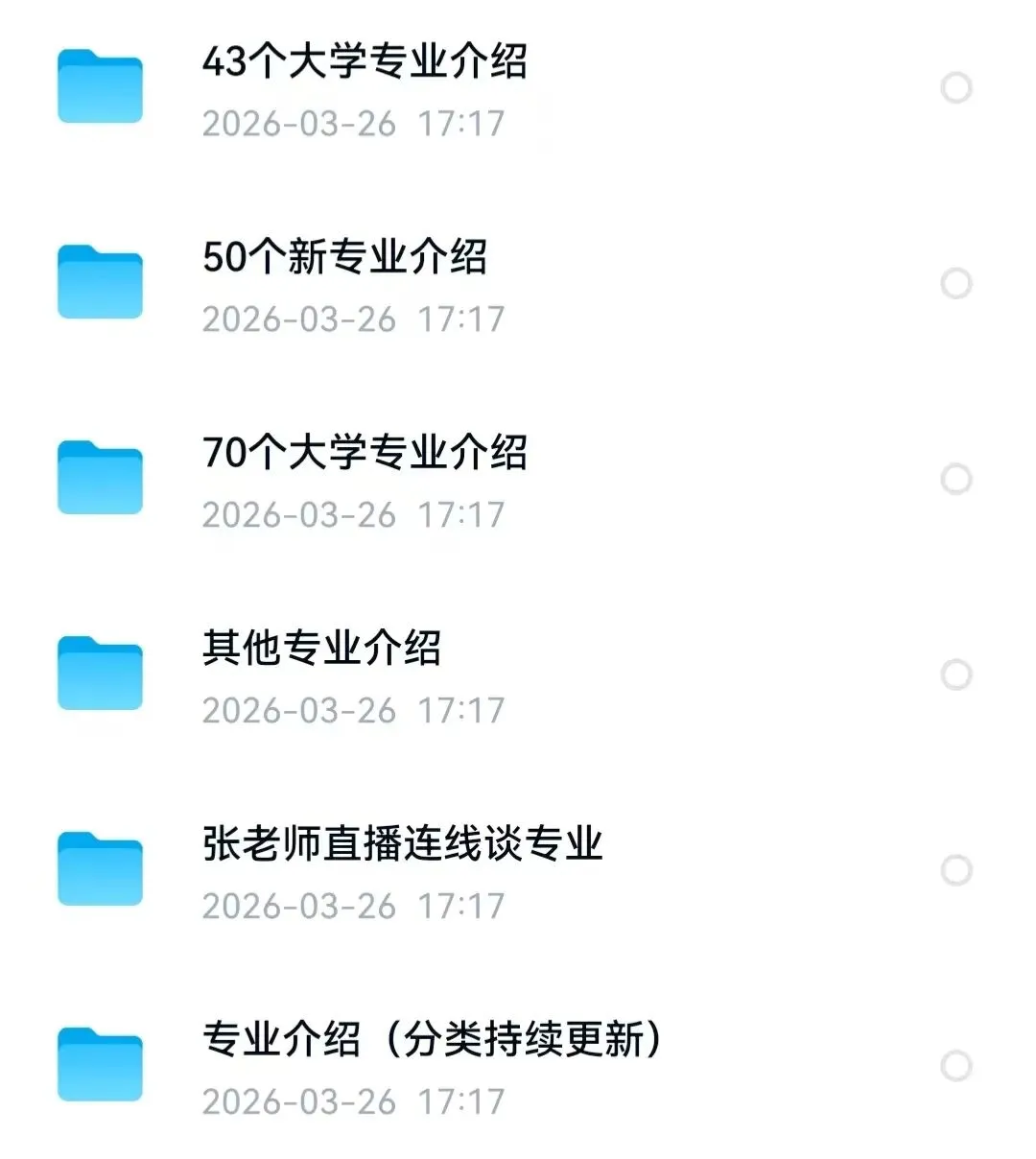The image size is (1036, 1159).
Task: Open the 50个新专业介绍 folder
Action: coord(344,258)
